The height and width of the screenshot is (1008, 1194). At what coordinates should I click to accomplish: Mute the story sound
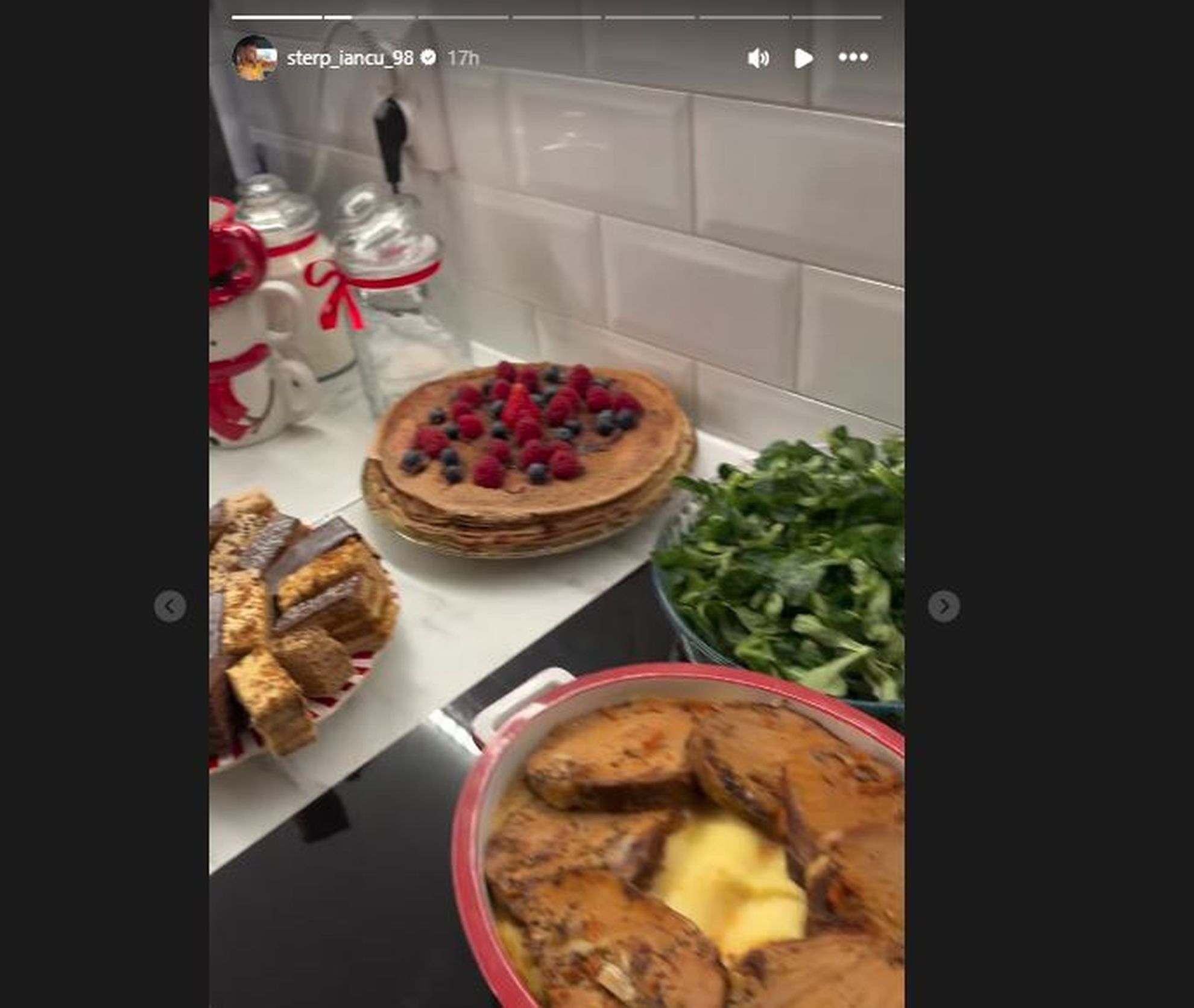(758, 58)
